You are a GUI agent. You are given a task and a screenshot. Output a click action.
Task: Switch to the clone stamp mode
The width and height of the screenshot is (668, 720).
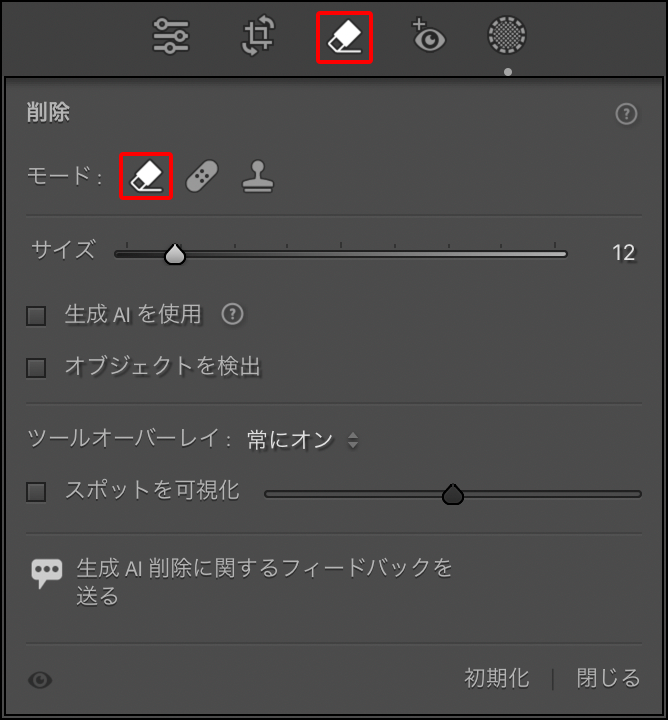[258, 177]
